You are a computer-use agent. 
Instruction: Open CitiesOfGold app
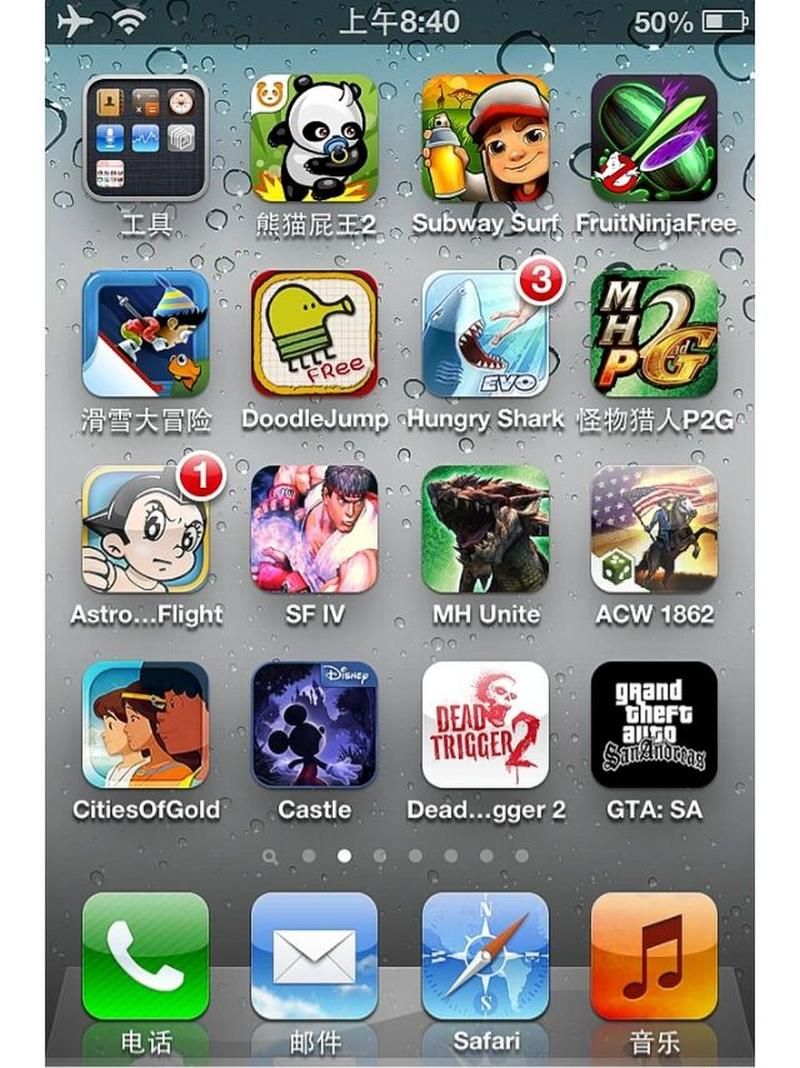145,724
